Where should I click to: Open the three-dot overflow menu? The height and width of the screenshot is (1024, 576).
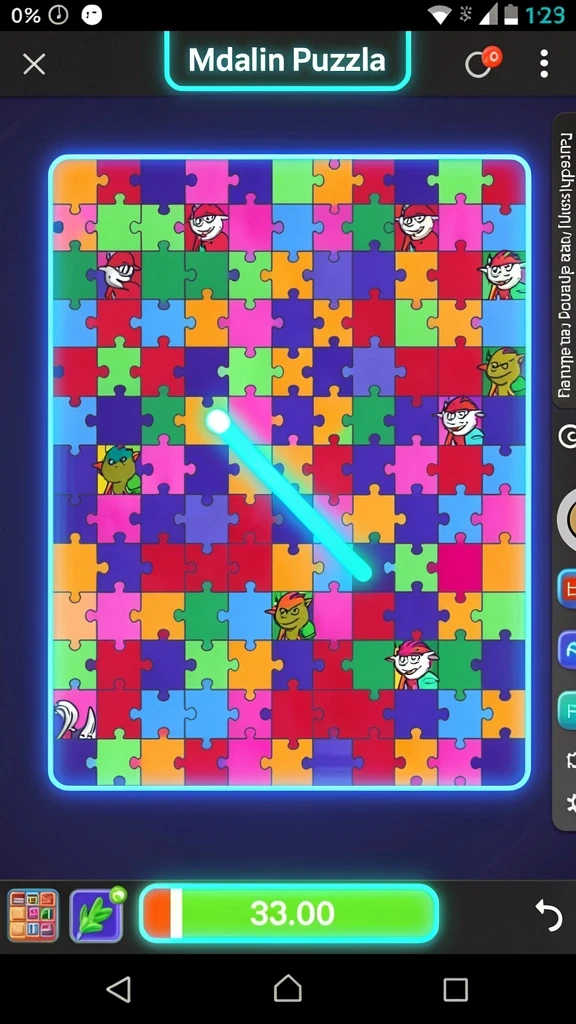544,63
